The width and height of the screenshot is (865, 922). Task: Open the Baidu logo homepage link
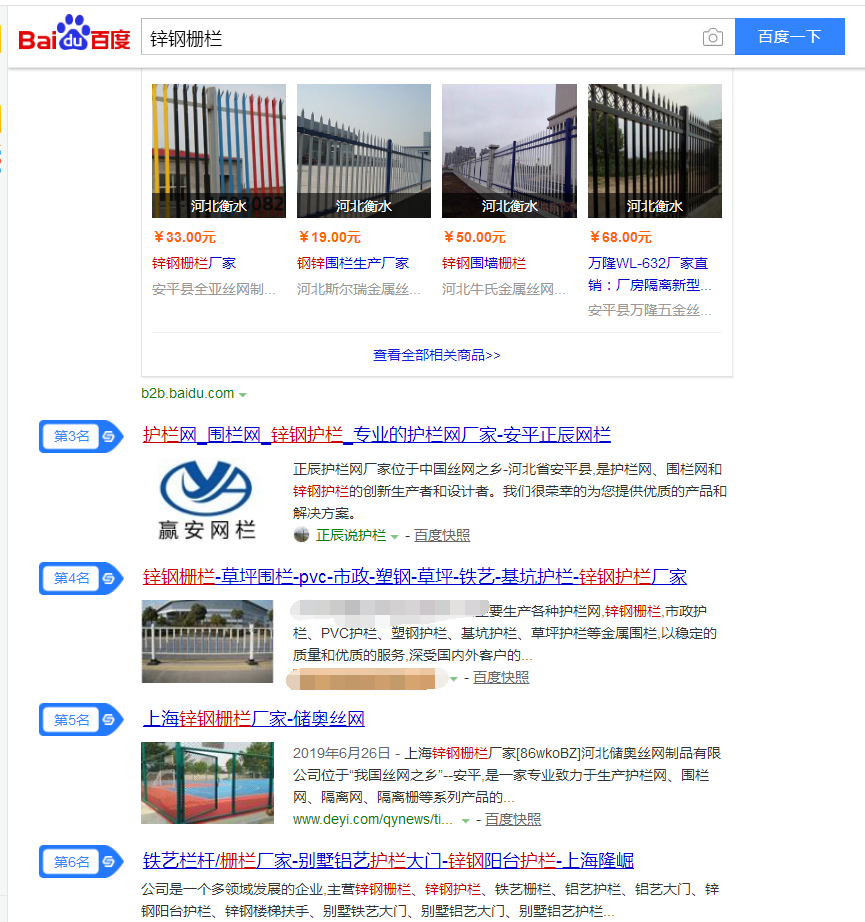(x=74, y=37)
